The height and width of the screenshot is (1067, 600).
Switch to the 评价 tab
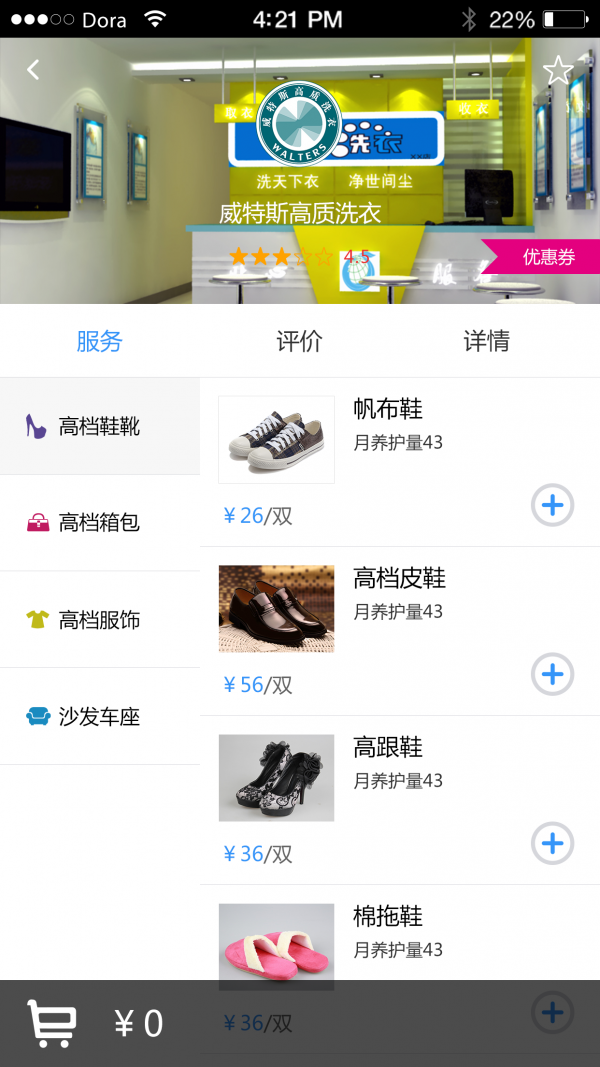tap(299, 341)
